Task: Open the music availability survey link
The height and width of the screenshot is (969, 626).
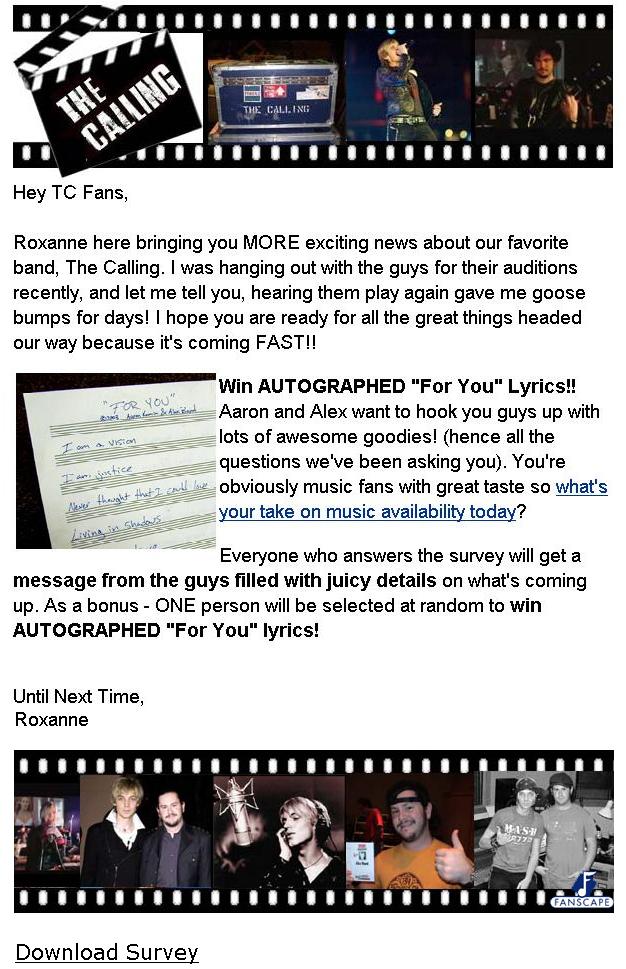Action: click(367, 512)
